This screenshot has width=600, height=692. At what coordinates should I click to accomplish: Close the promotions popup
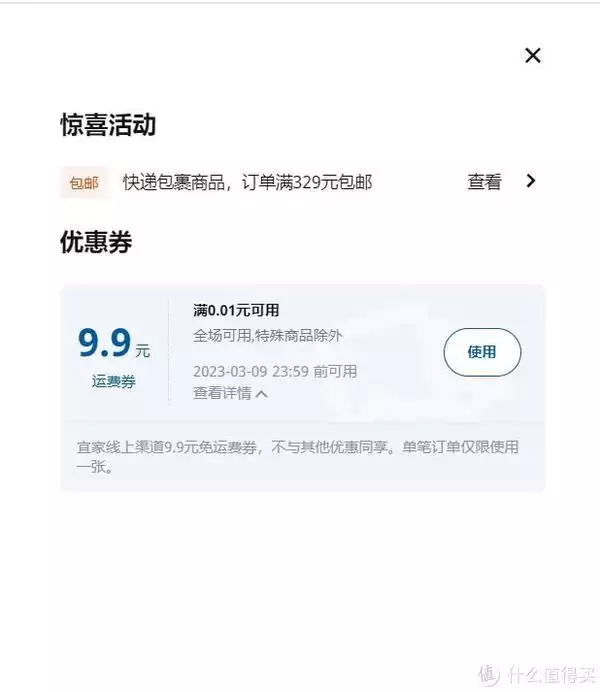tap(533, 56)
